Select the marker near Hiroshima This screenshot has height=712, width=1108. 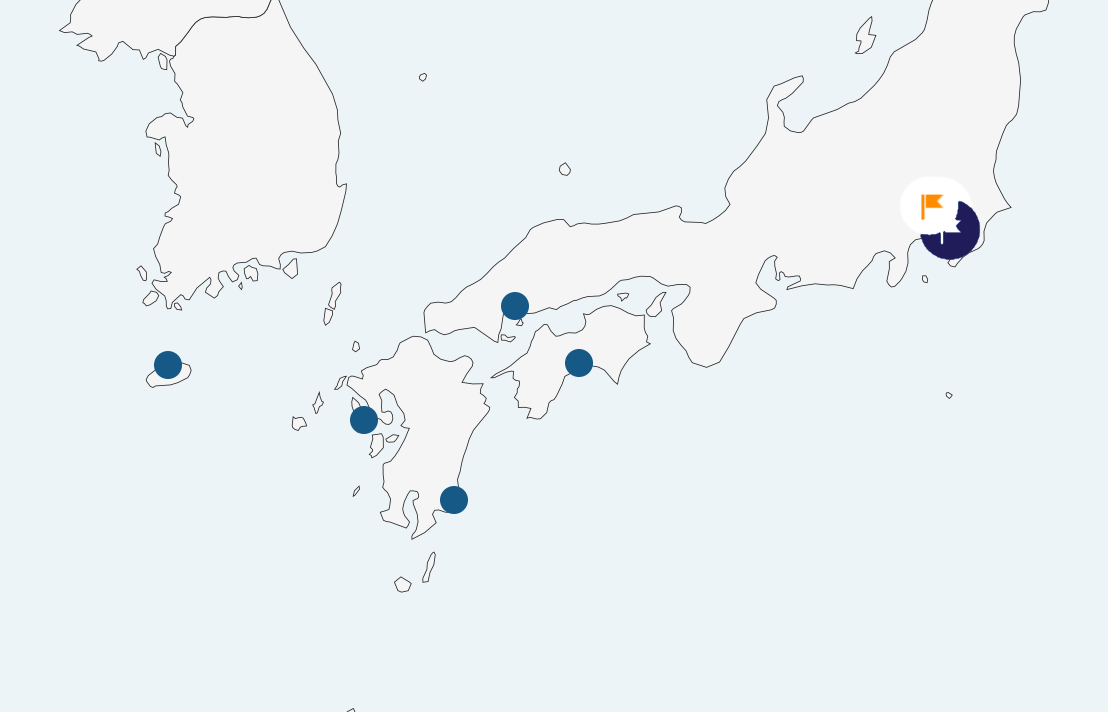[x=515, y=306]
